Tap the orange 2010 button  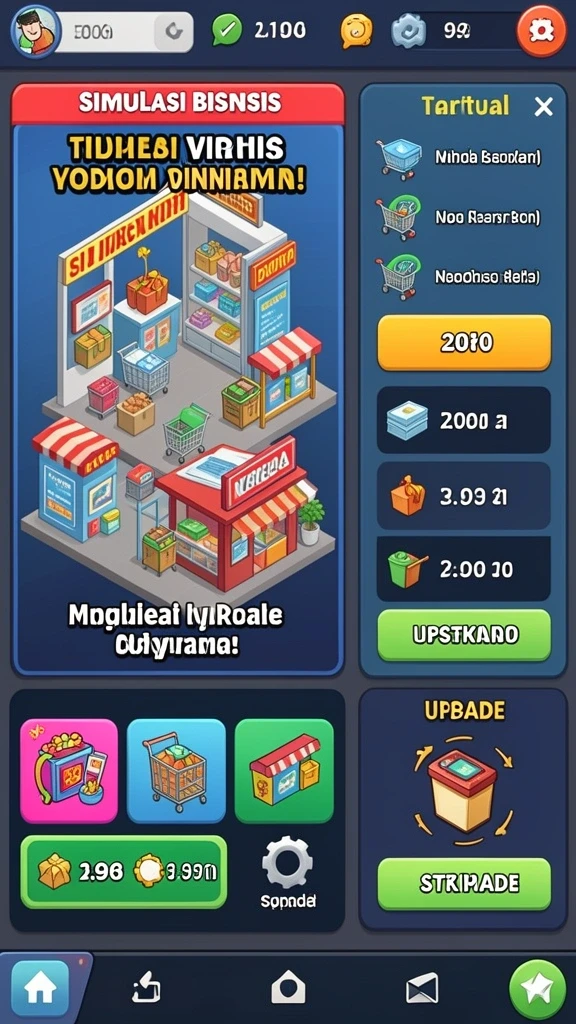tap(464, 343)
